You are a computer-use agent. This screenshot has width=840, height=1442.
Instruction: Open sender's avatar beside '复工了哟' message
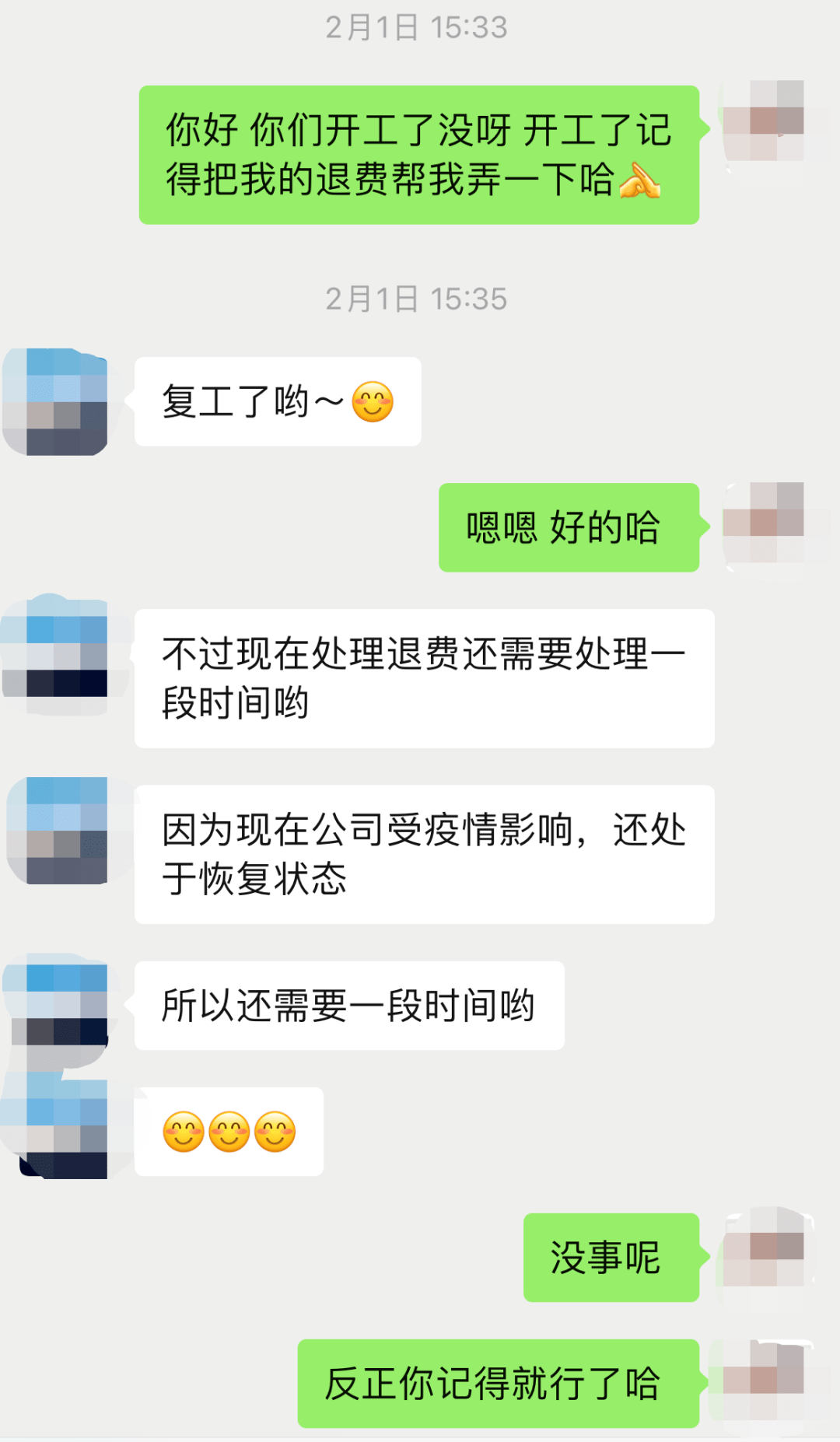(x=56, y=401)
